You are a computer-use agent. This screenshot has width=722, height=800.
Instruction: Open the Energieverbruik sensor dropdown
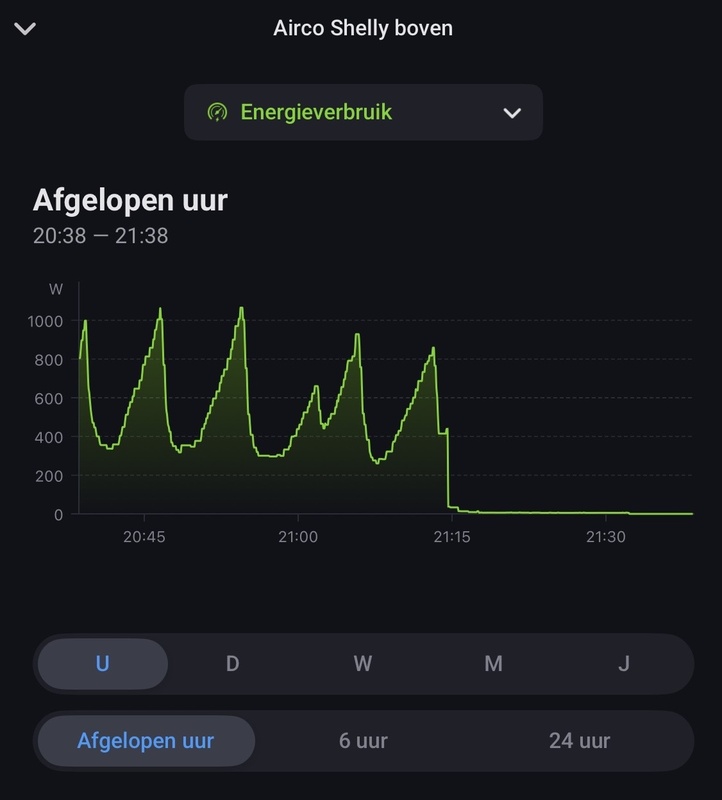(361, 113)
